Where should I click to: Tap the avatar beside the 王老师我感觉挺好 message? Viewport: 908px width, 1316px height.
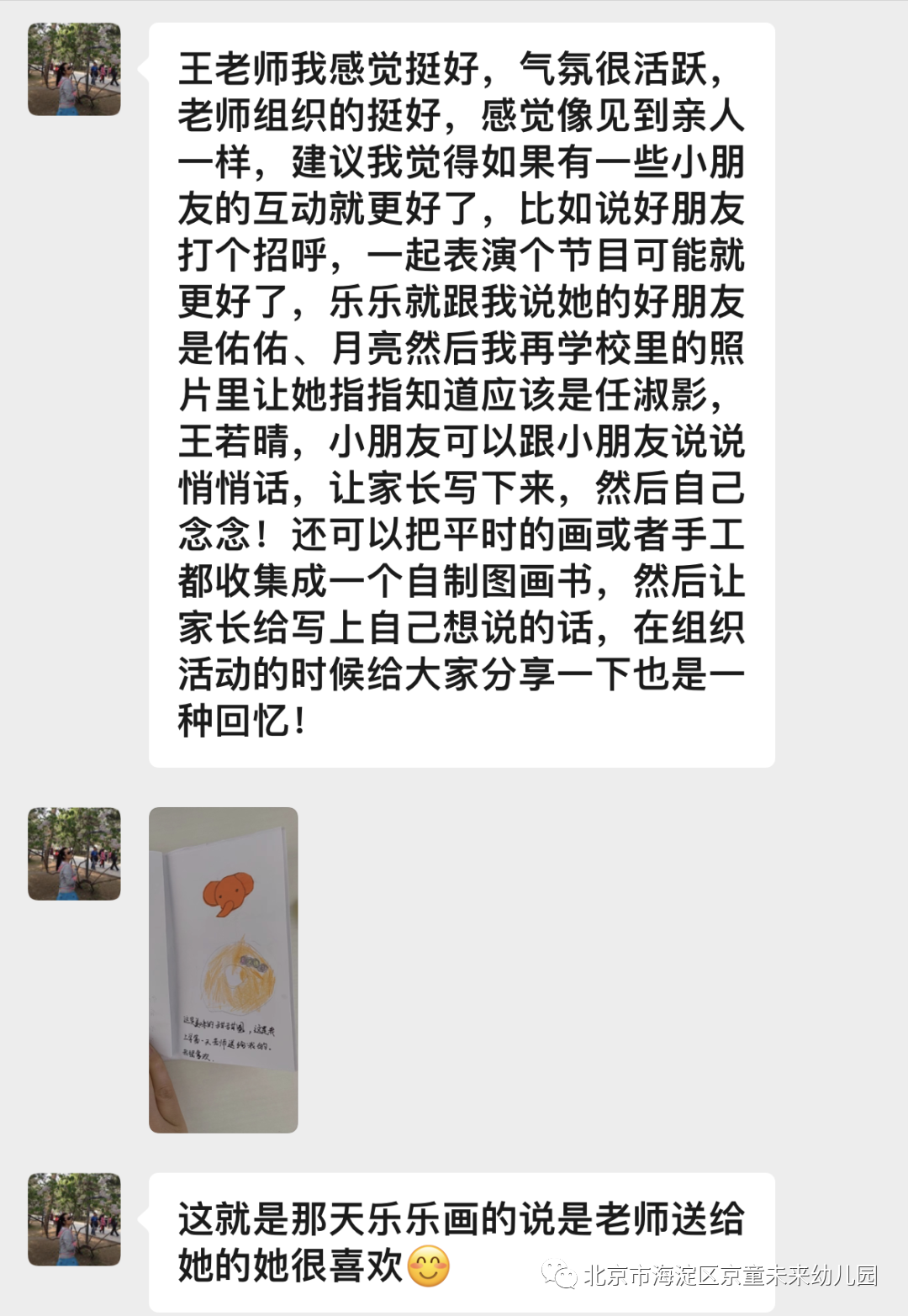coord(74,69)
